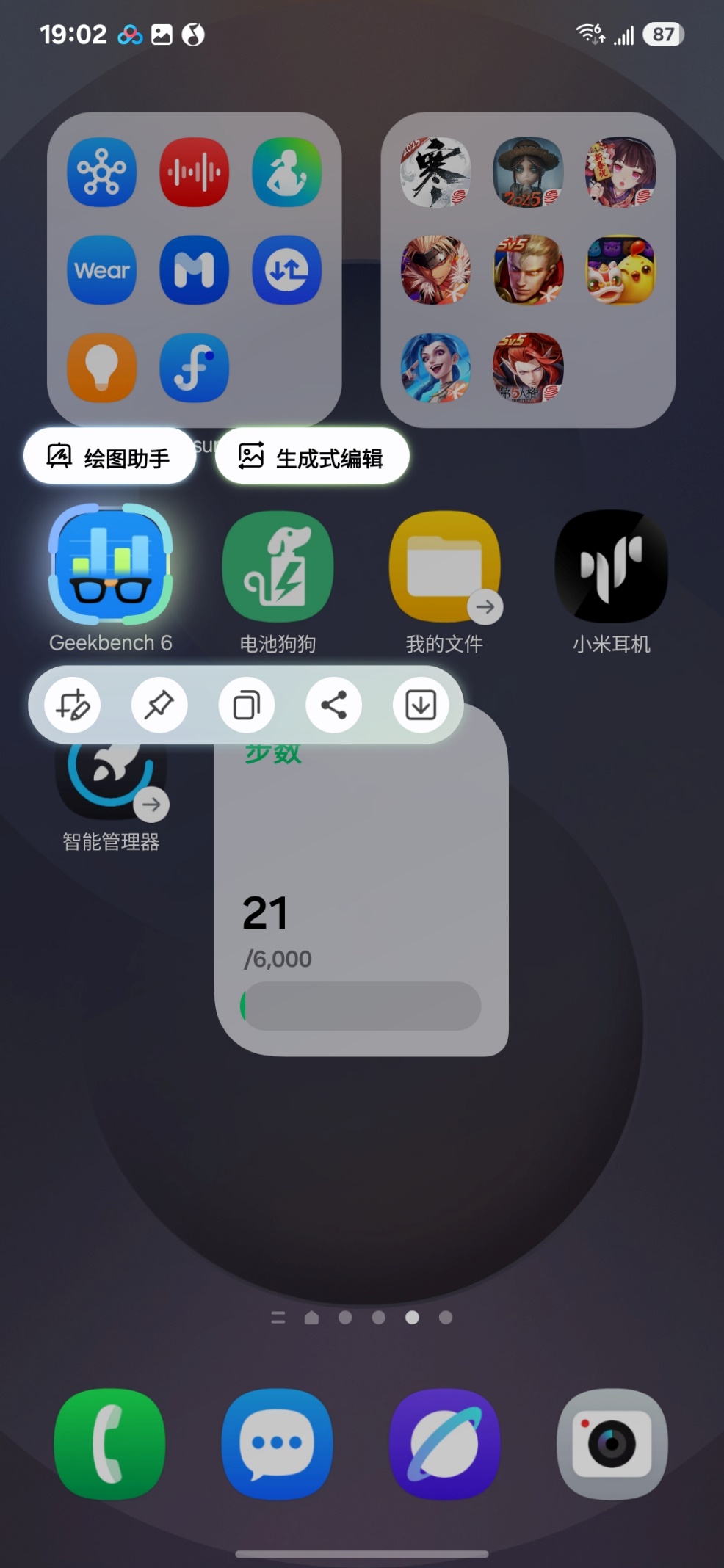Screen dimensions: 724x1568
Task: Save the selection with the download icon
Action: (421, 705)
